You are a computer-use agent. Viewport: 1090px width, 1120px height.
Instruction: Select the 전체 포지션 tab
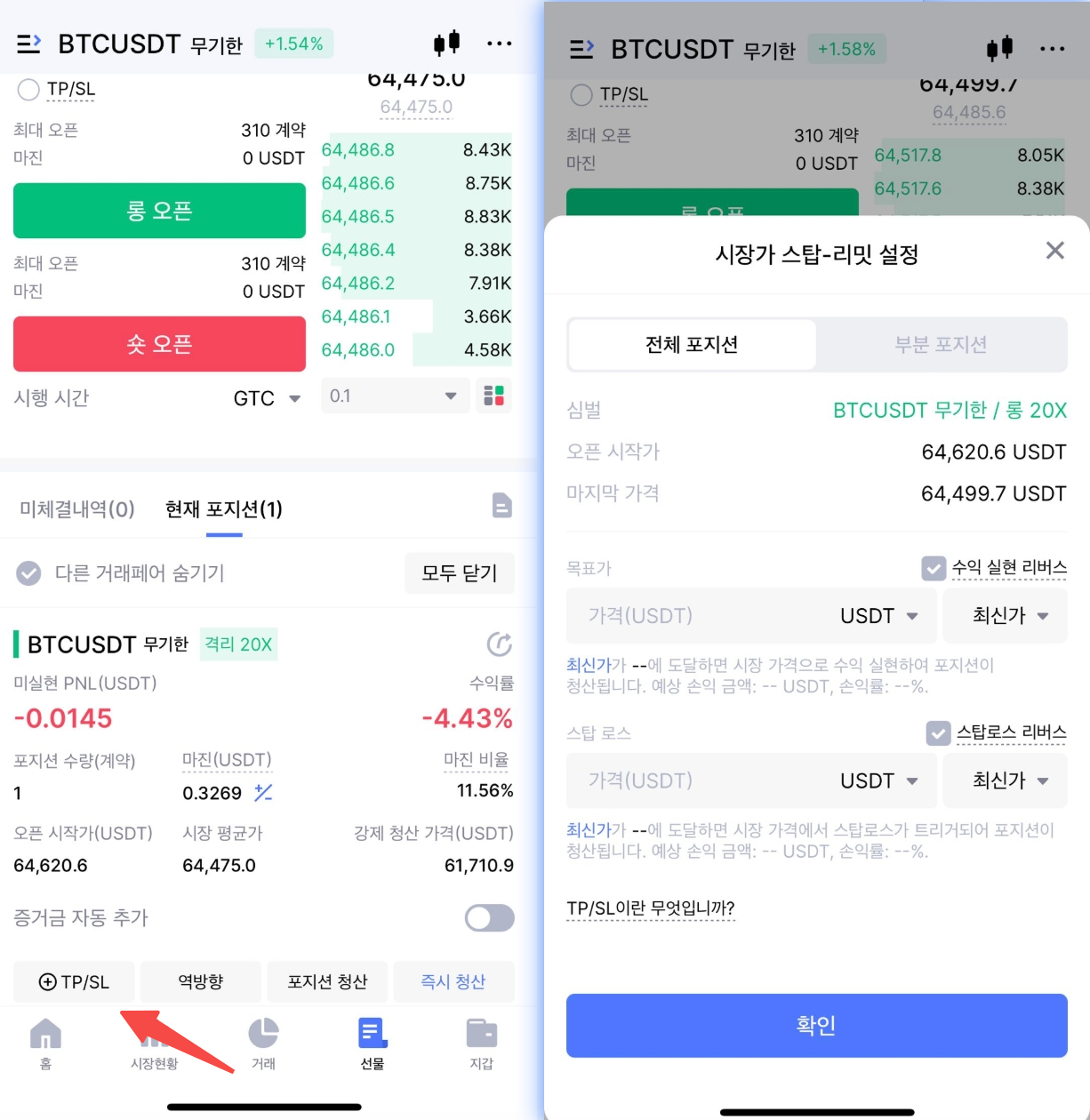click(x=692, y=345)
